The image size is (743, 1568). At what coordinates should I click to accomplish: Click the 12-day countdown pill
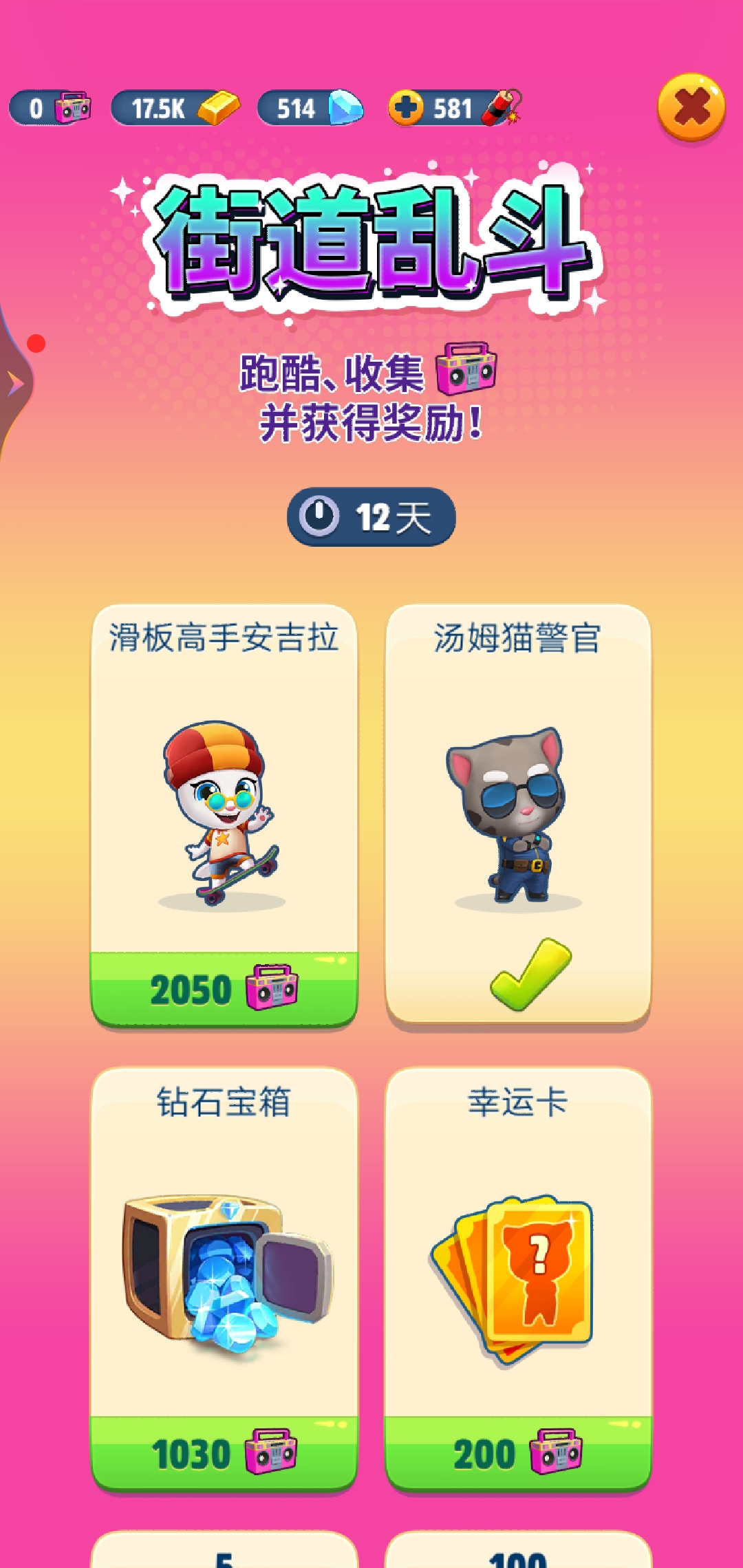pos(371,519)
